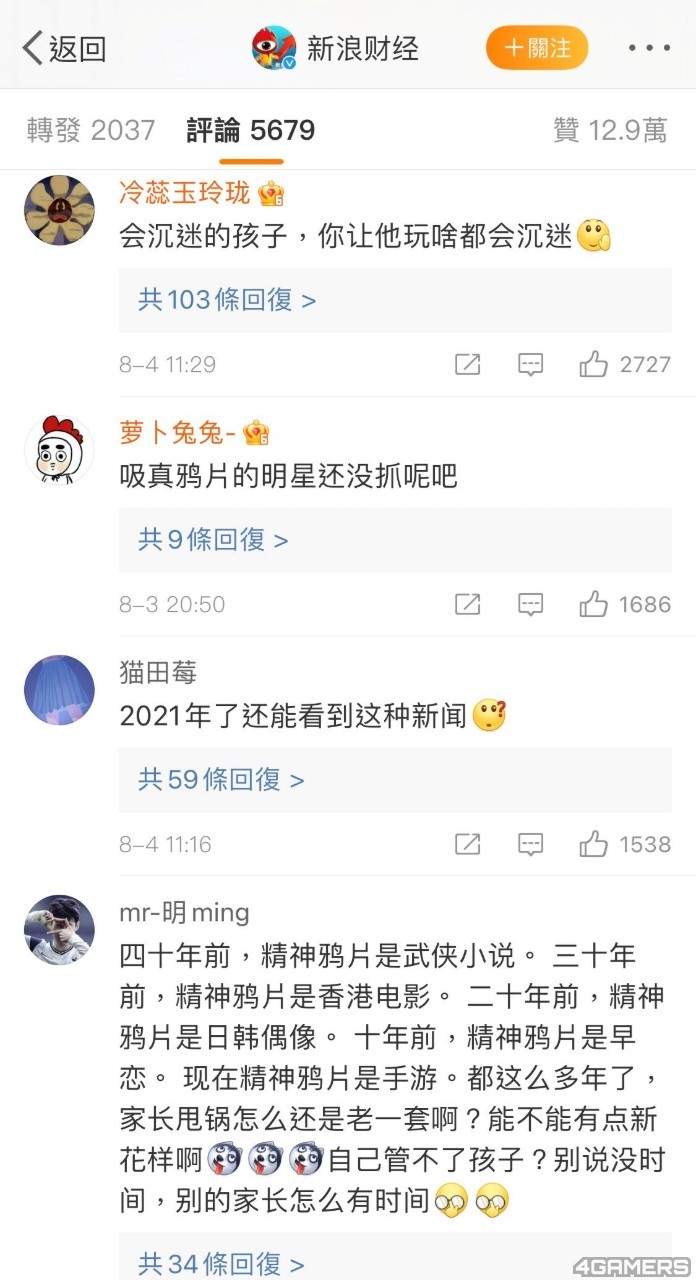Open 萝卜兔兔-'s profile avatar
The width and height of the screenshot is (696, 1280).
[59, 450]
